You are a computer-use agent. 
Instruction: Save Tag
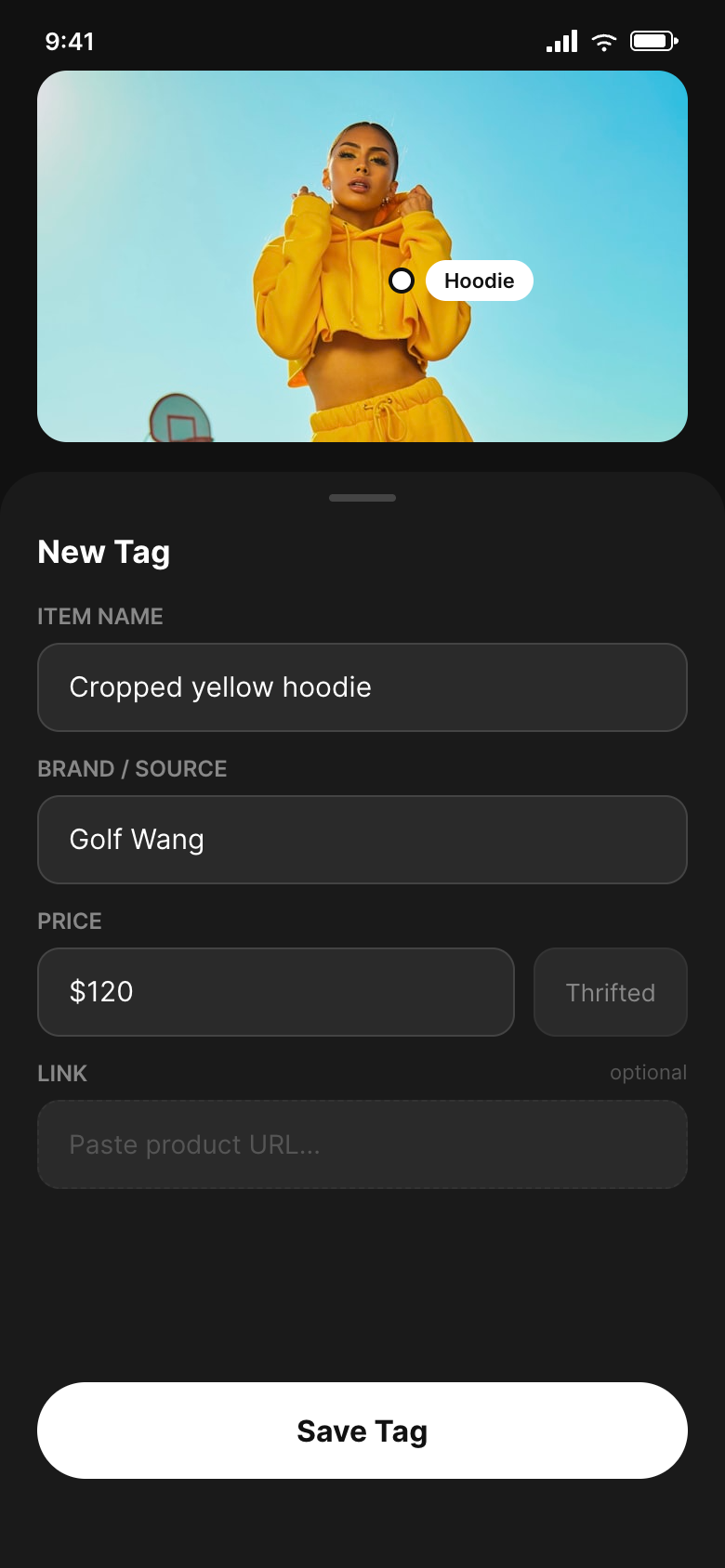(362, 1431)
